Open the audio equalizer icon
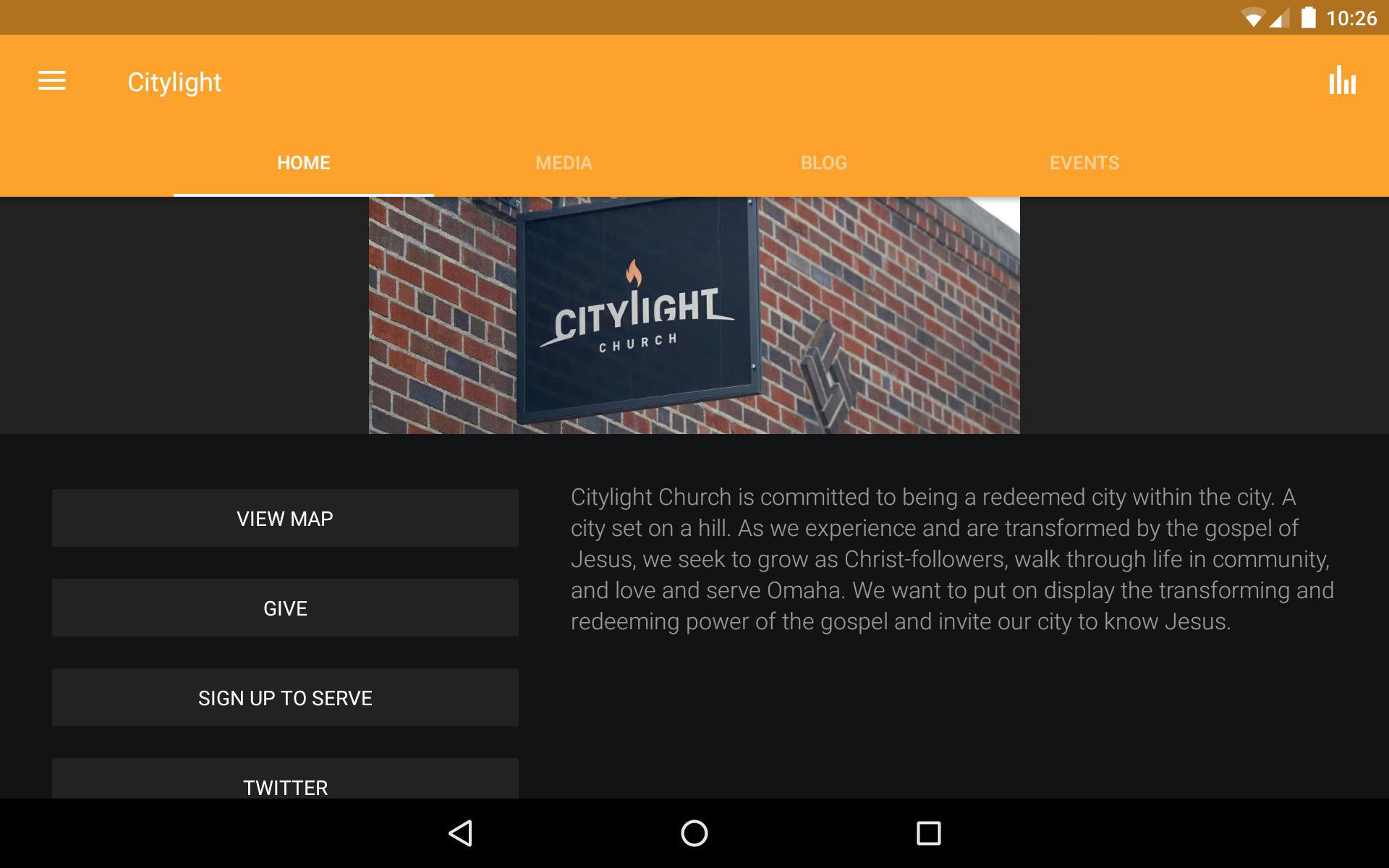 pos(1342,81)
